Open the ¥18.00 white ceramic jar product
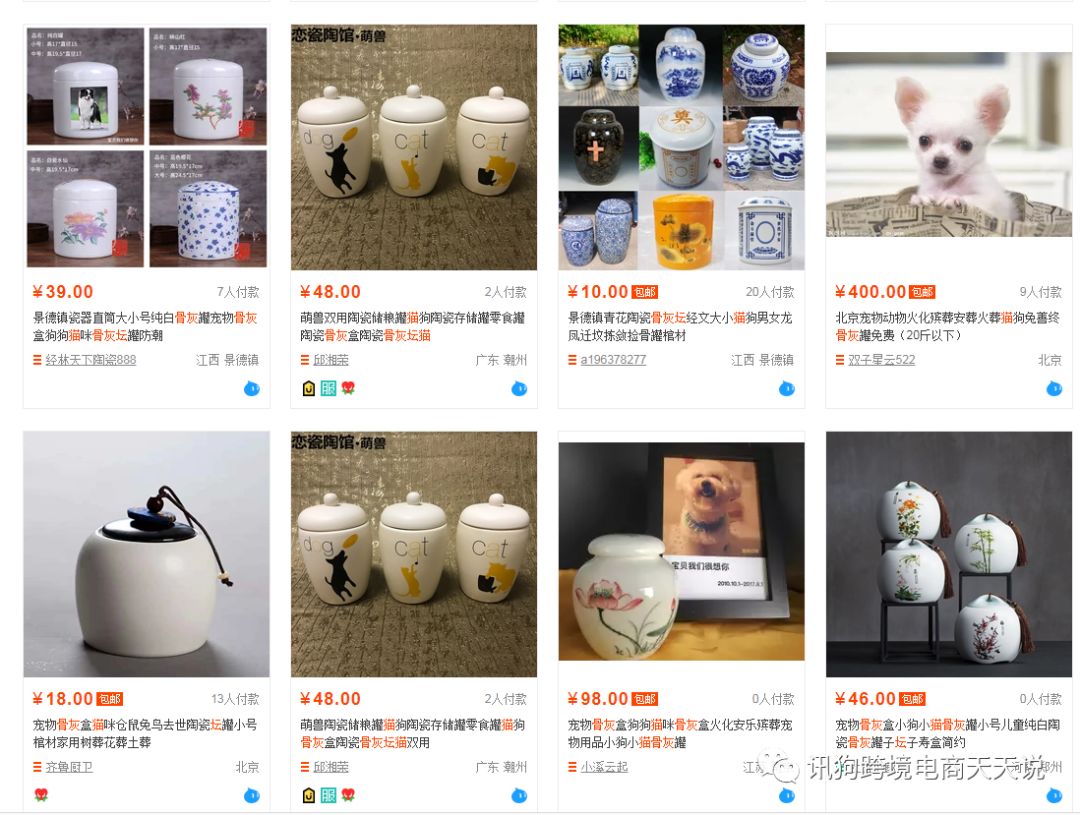Image resolution: width=1080 pixels, height=815 pixels. coord(146,554)
